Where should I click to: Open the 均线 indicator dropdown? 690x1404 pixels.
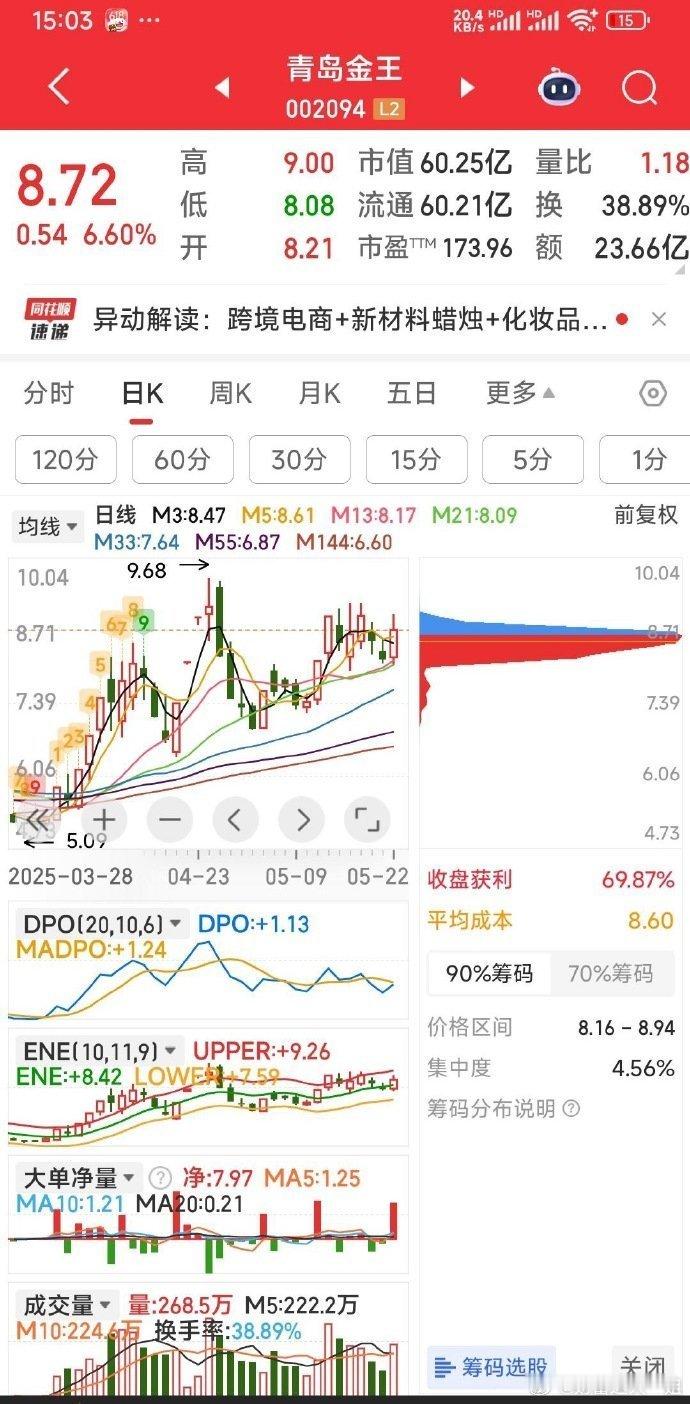[x=47, y=526]
